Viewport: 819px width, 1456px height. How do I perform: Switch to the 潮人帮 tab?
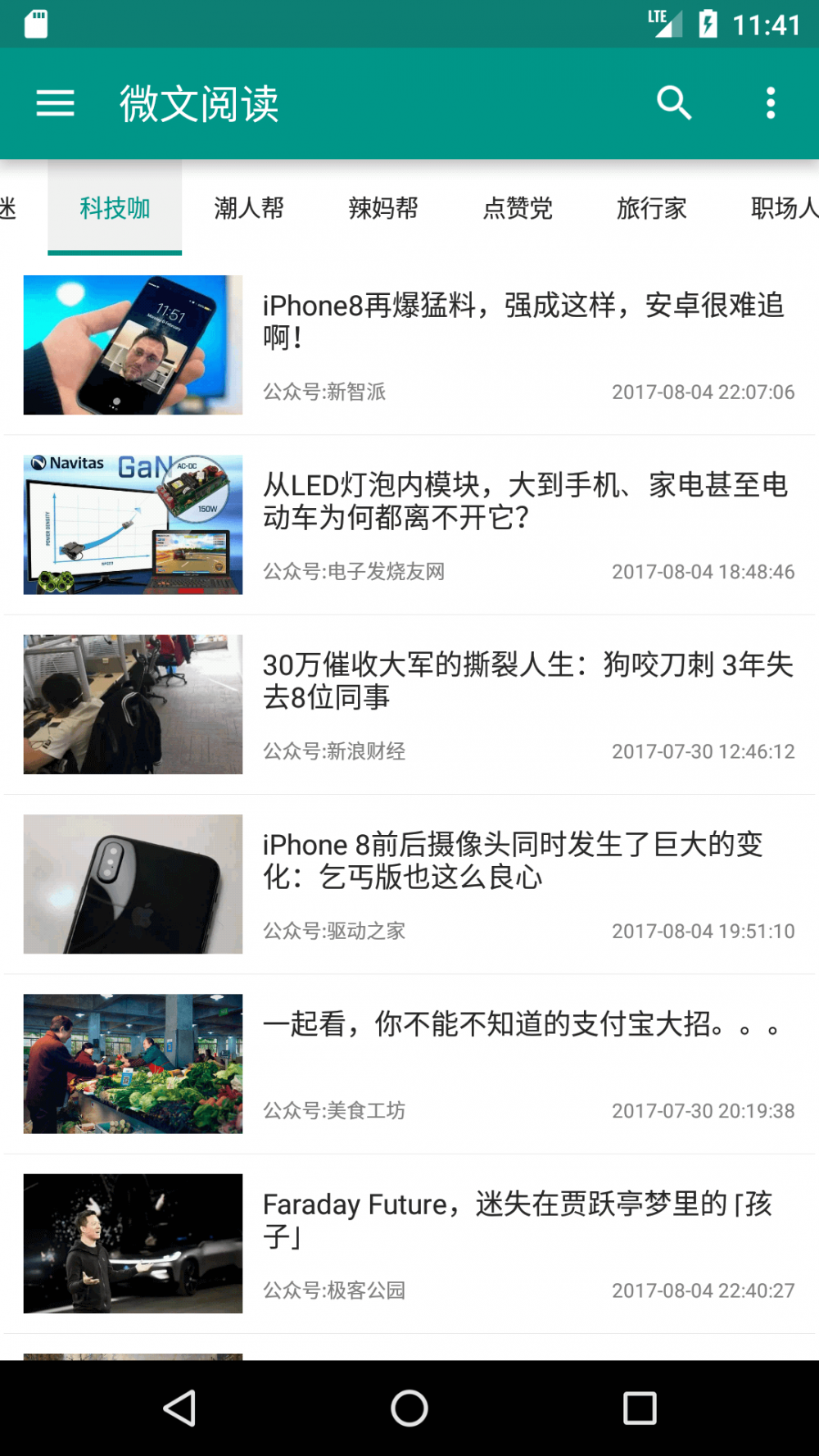click(x=249, y=208)
